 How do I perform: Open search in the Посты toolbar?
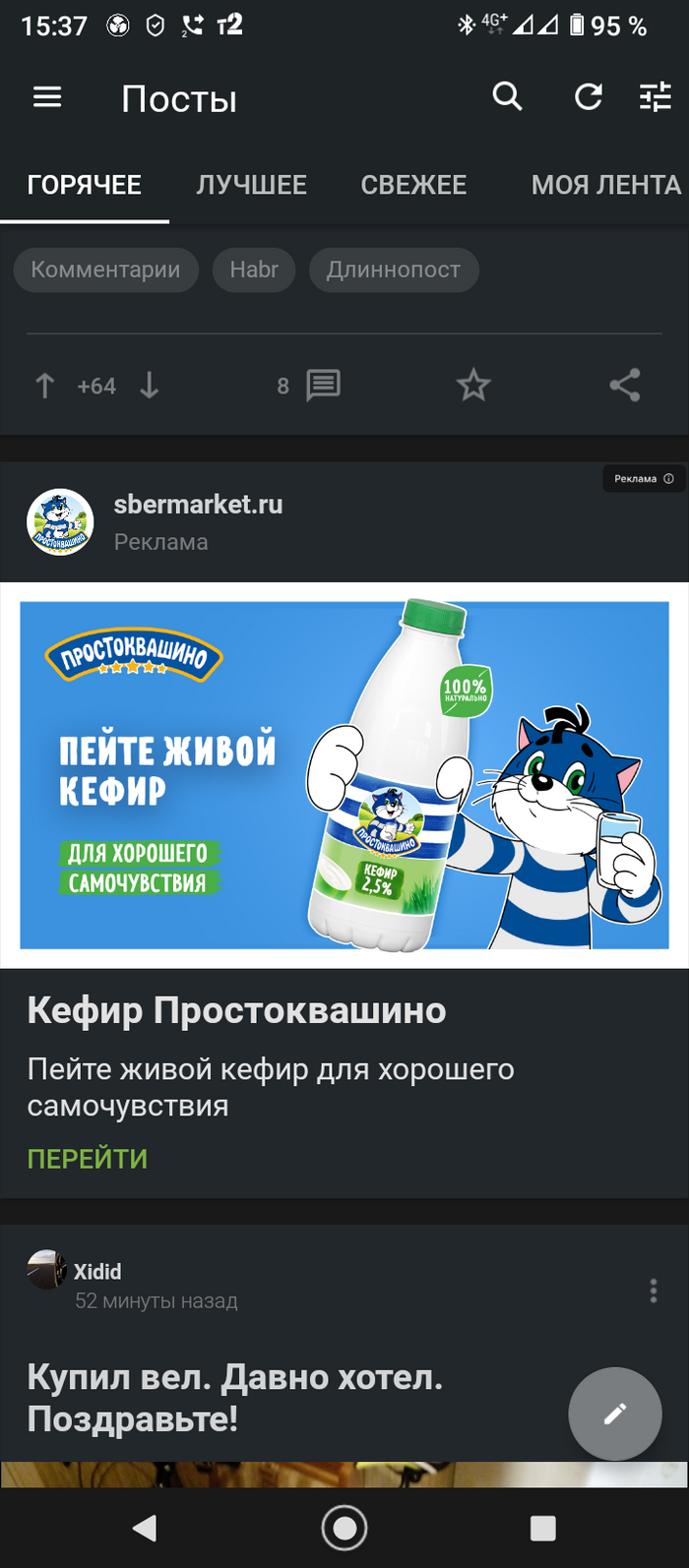[x=507, y=96]
